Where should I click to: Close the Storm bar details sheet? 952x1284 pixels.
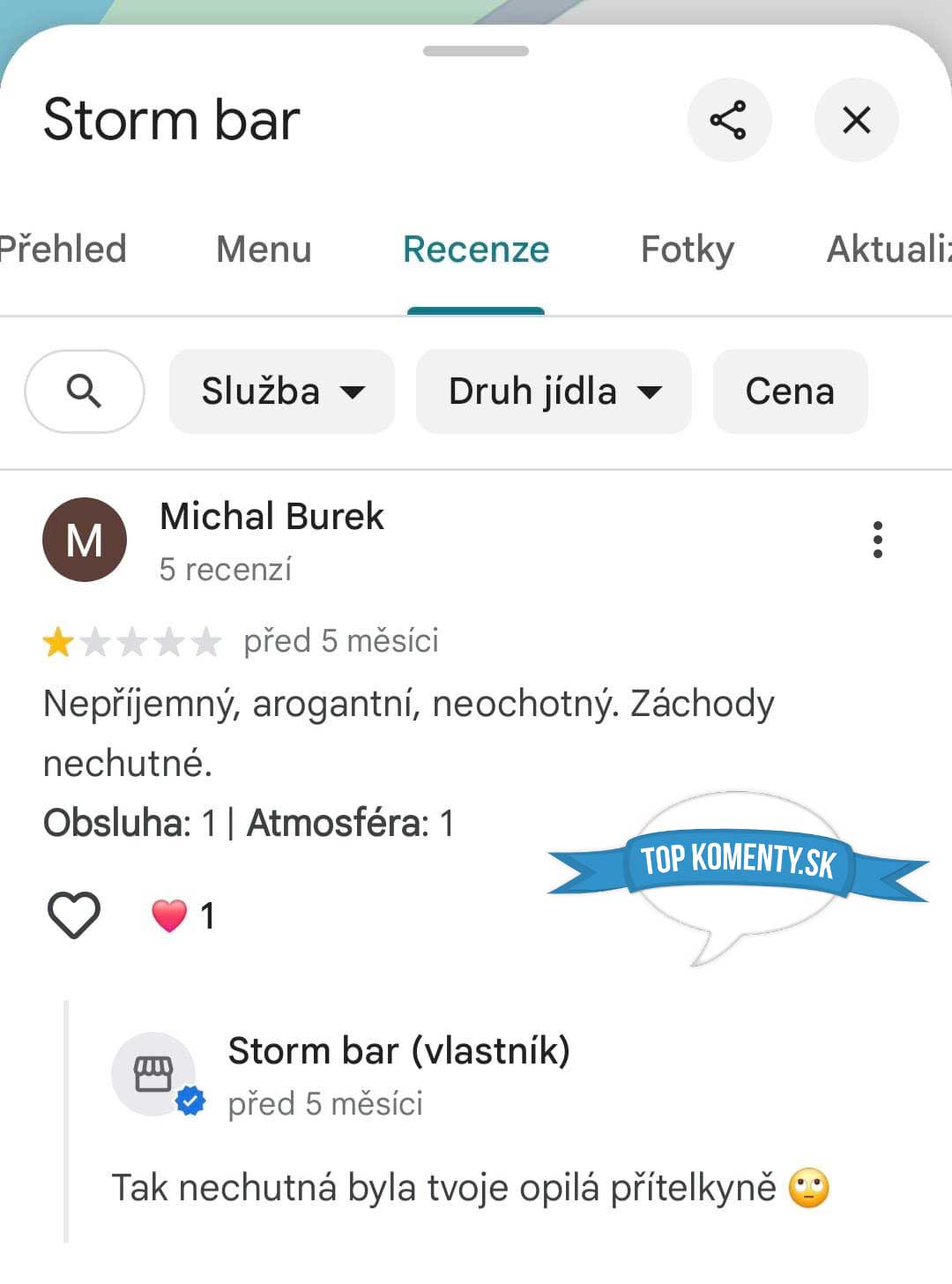click(x=856, y=120)
